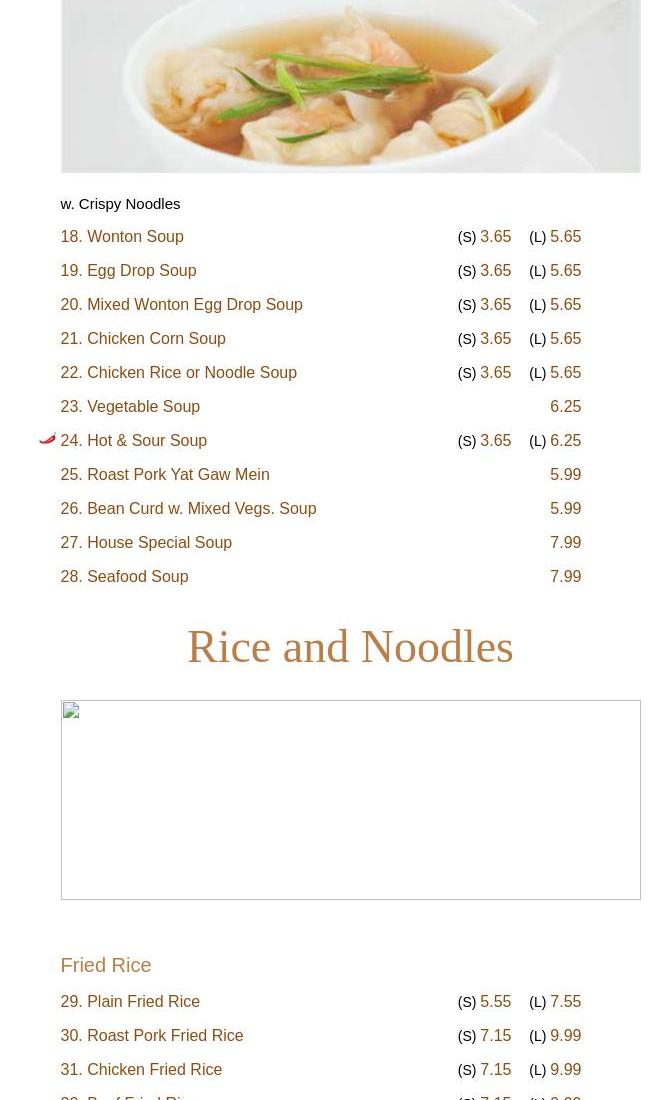The height and width of the screenshot is (1100, 671).
Task: Select 23. Vegetable Soup
Action: click(131, 406)
